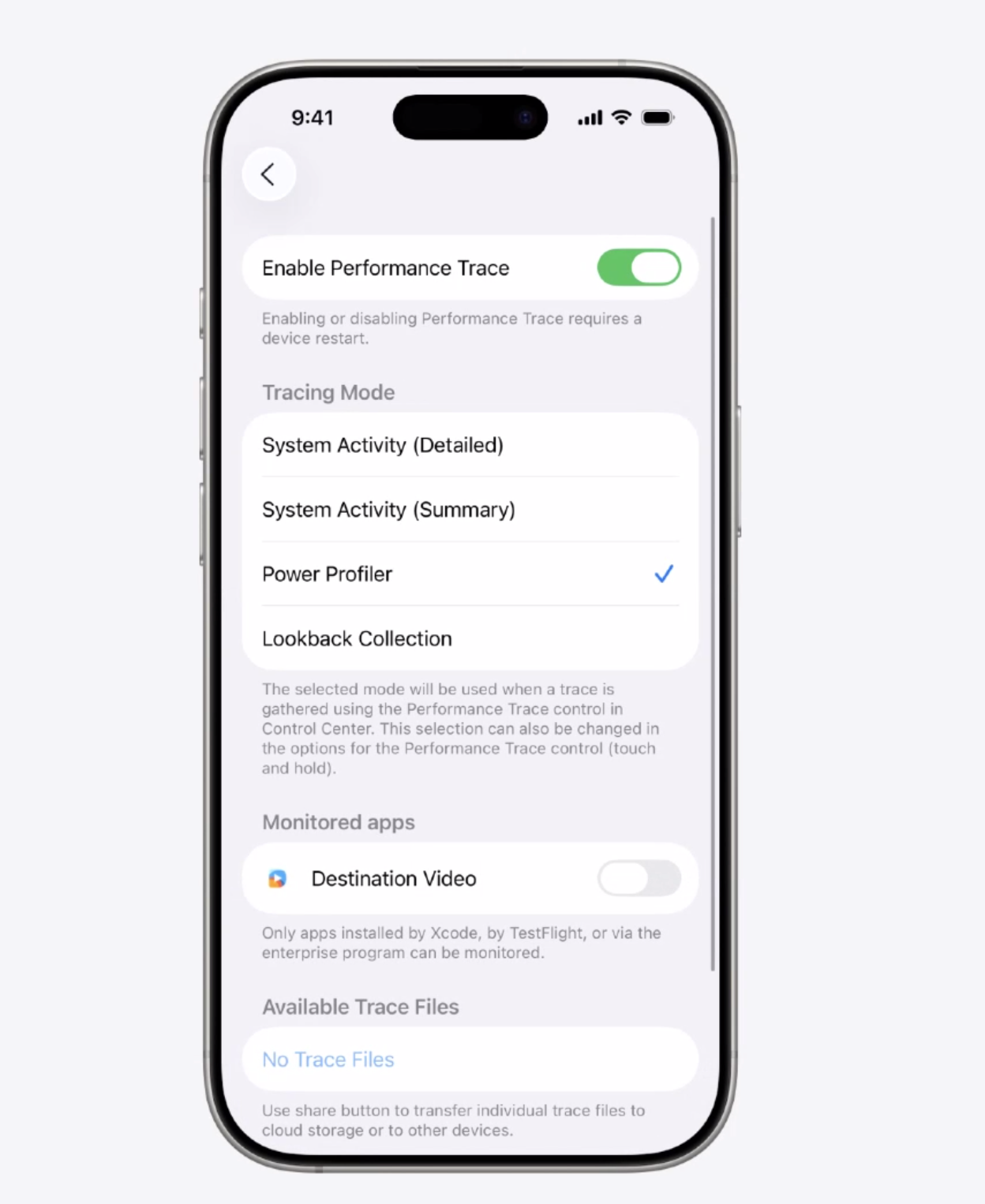The height and width of the screenshot is (1204, 985).
Task: Go back using the back arrow
Action: click(x=268, y=174)
